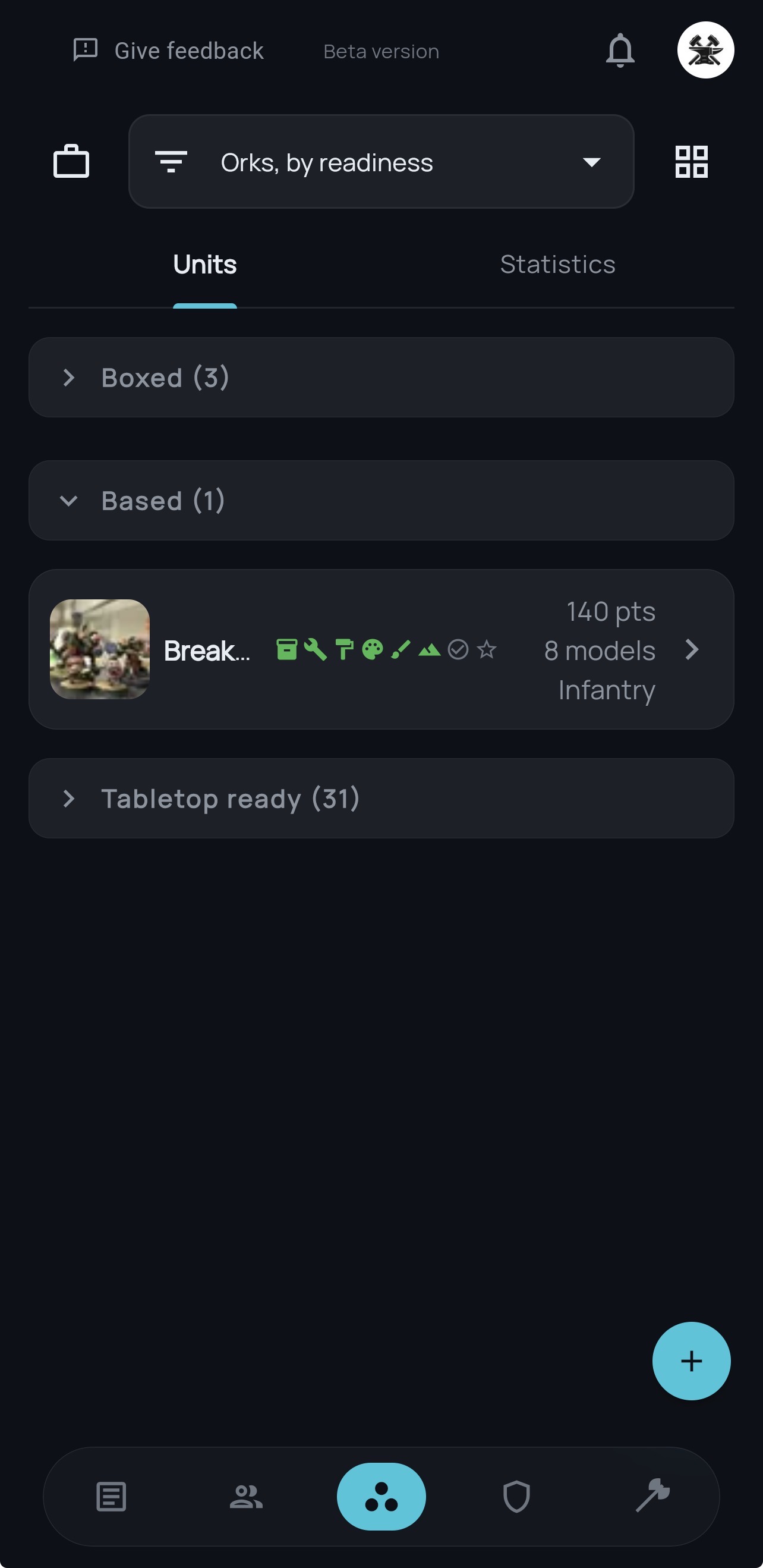Switch to grid view layout
Viewport: 763px width, 1568px height.
tap(691, 161)
